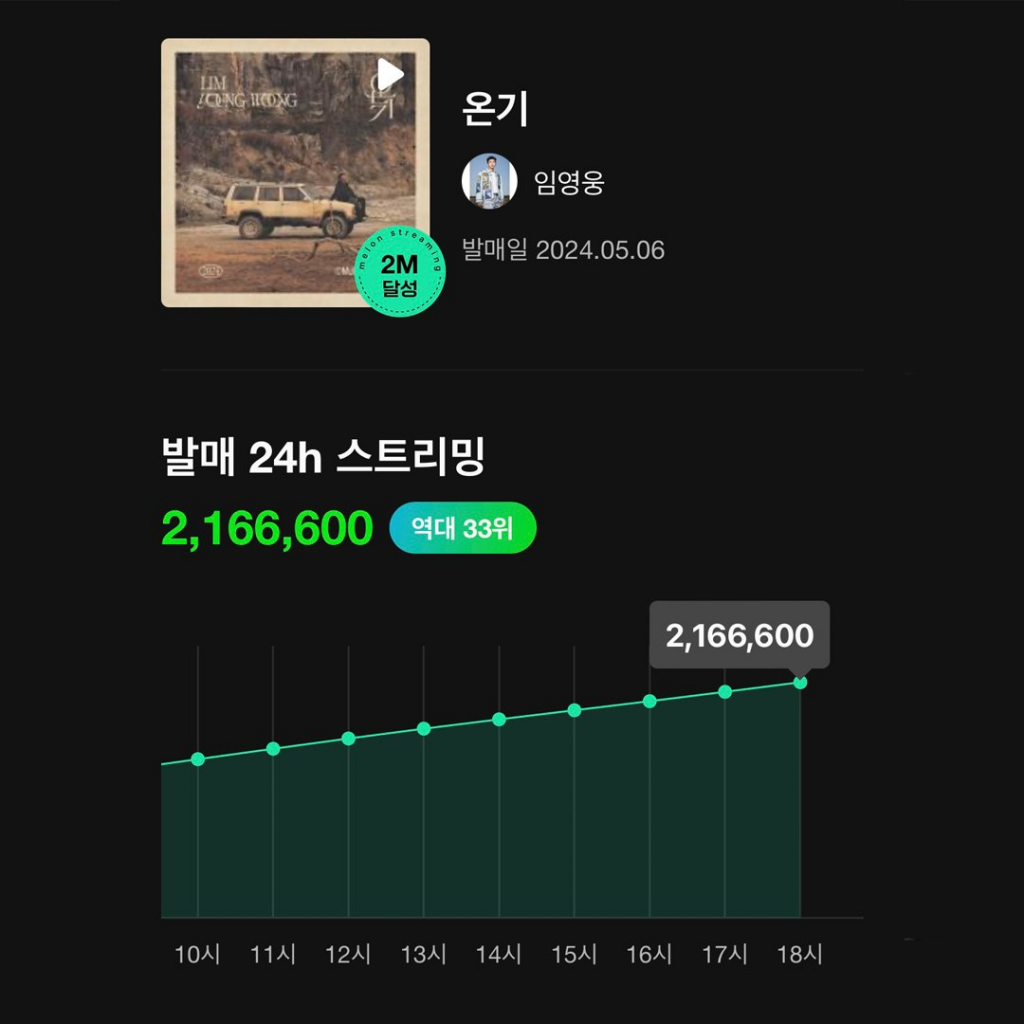Select the 10시 data point on the chart

click(198, 759)
